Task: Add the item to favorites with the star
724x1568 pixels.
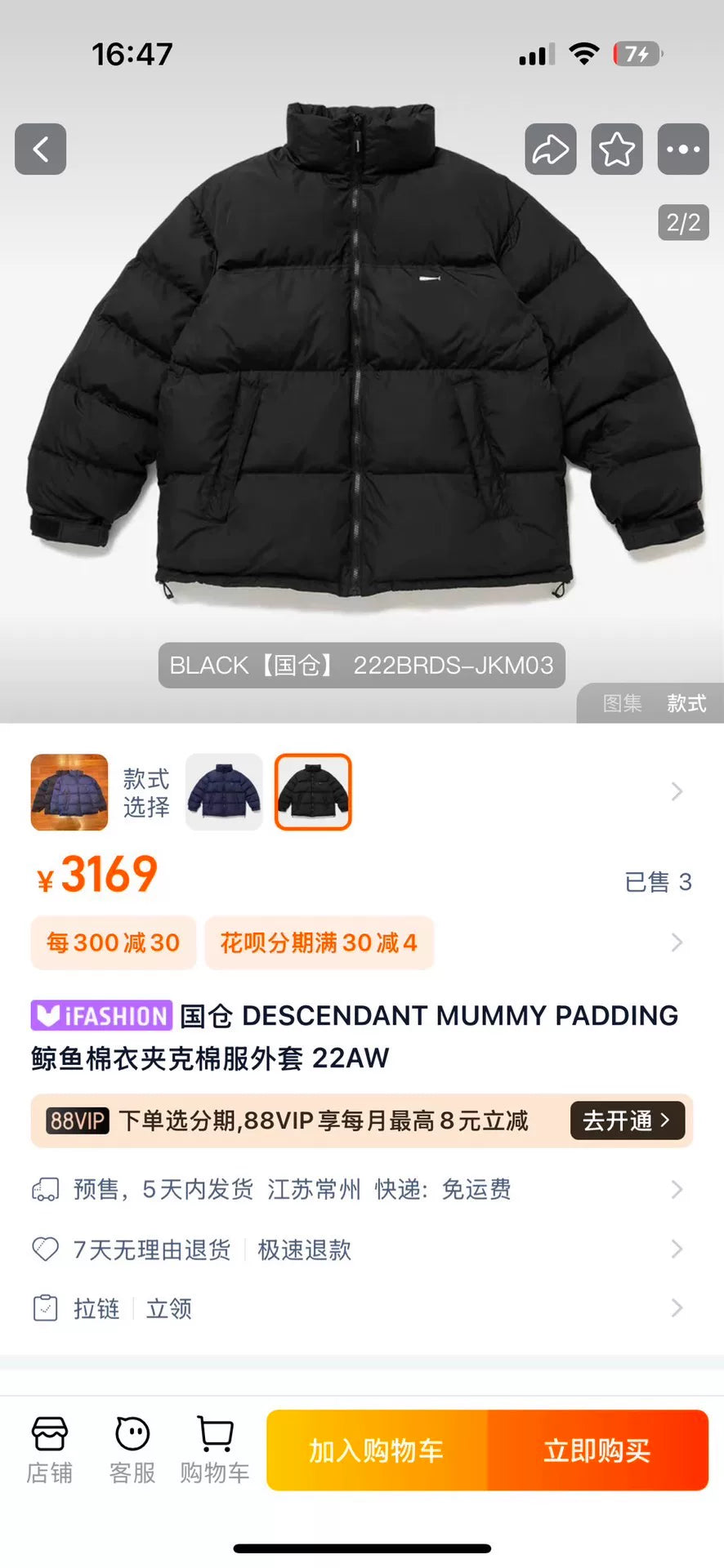Action: (x=617, y=149)
